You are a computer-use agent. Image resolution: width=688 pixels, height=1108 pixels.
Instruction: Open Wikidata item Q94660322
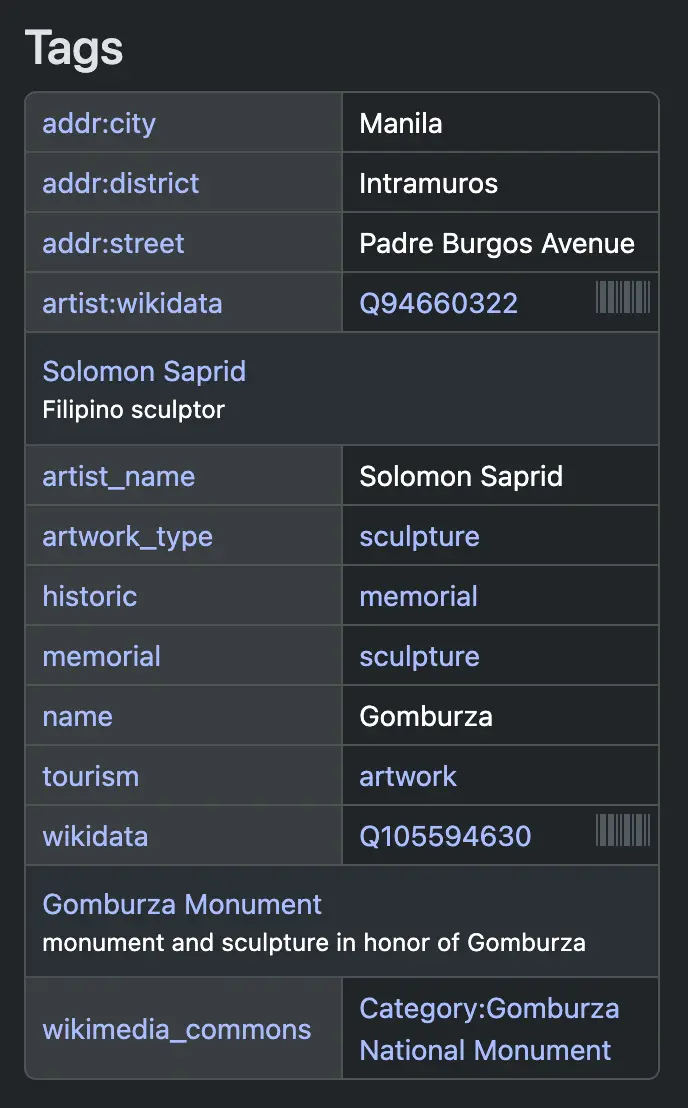[x=439, y=304]
